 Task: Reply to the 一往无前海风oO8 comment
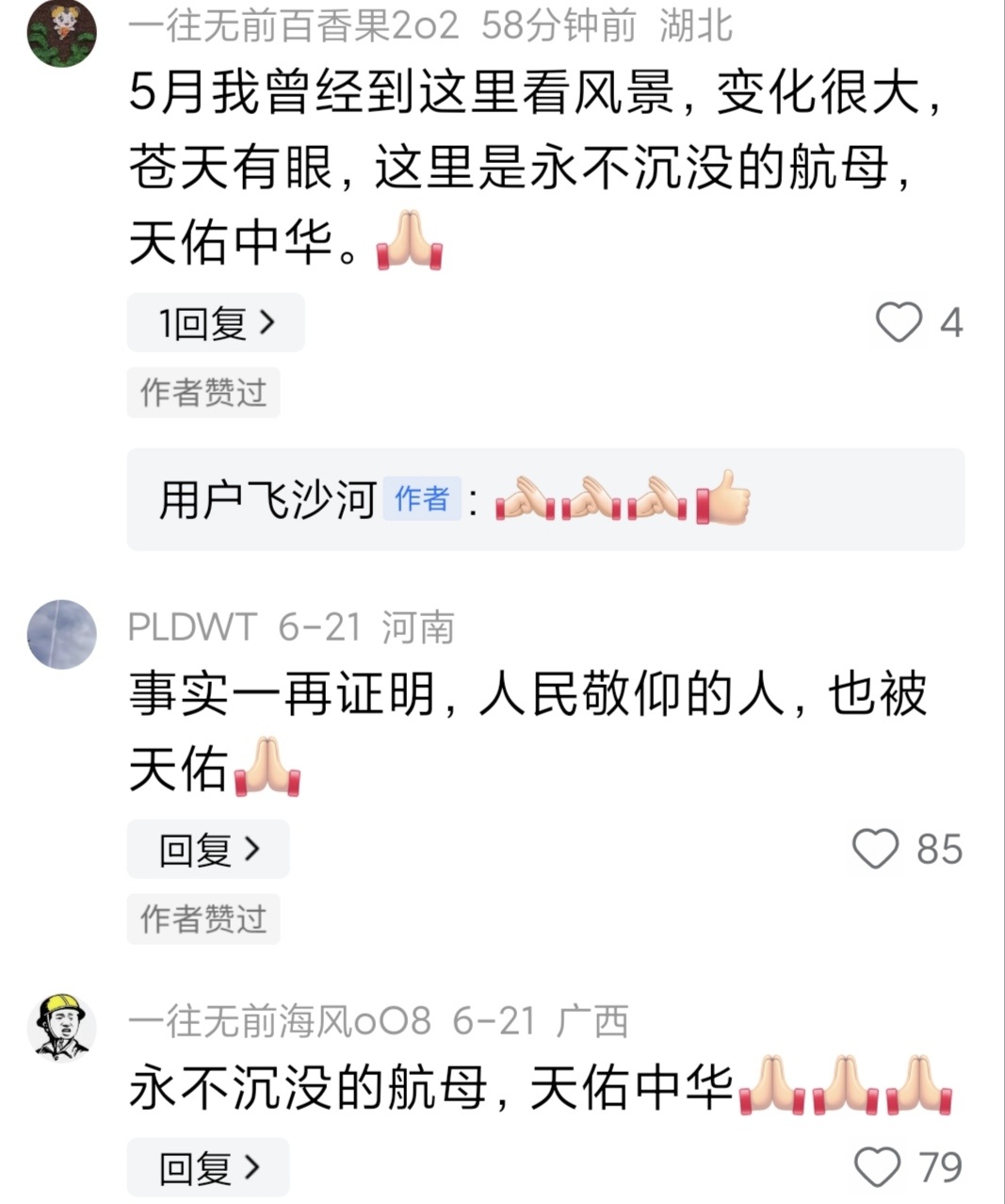click(207, 1168)
